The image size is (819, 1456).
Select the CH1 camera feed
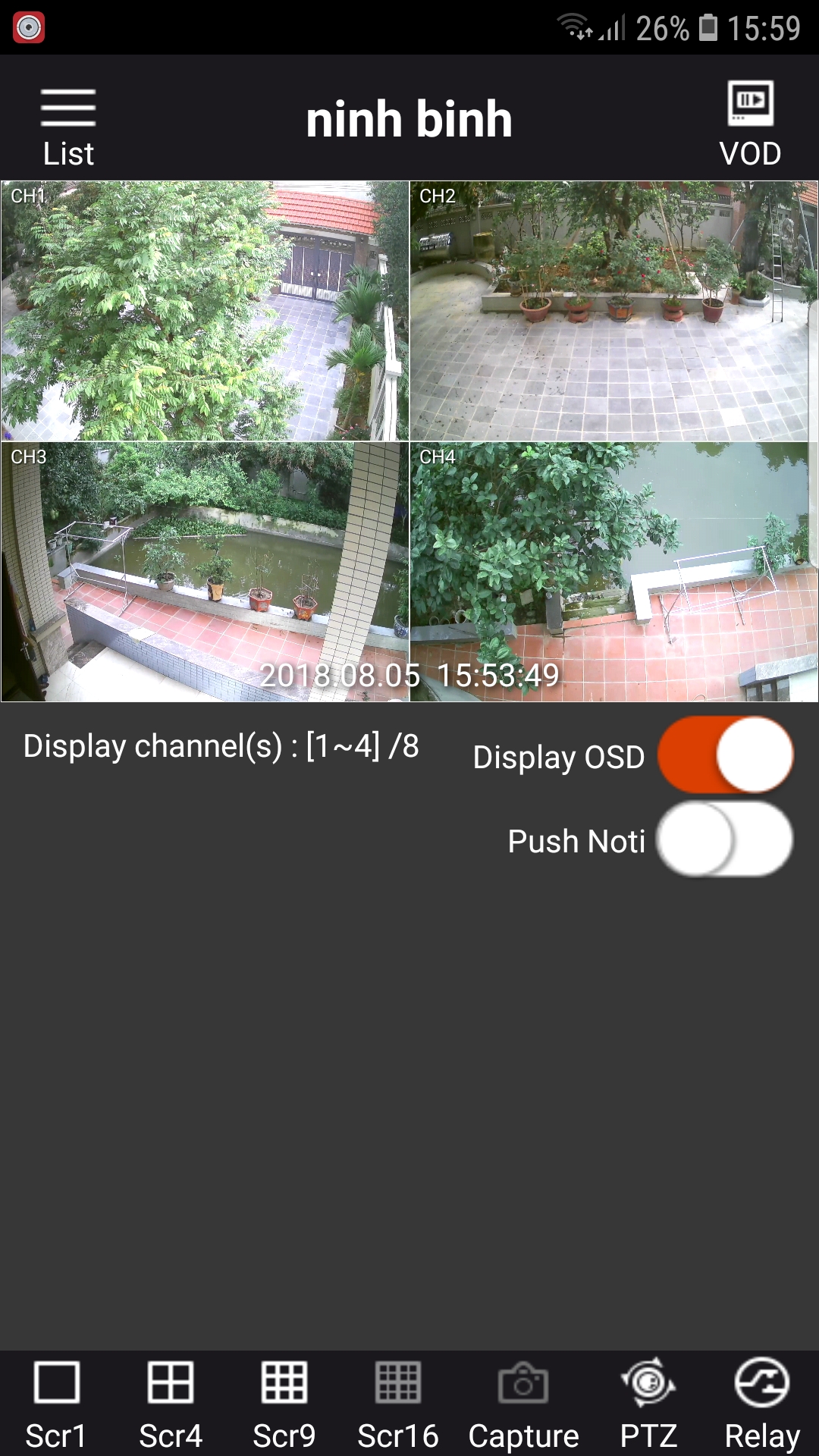coord(205,311)
